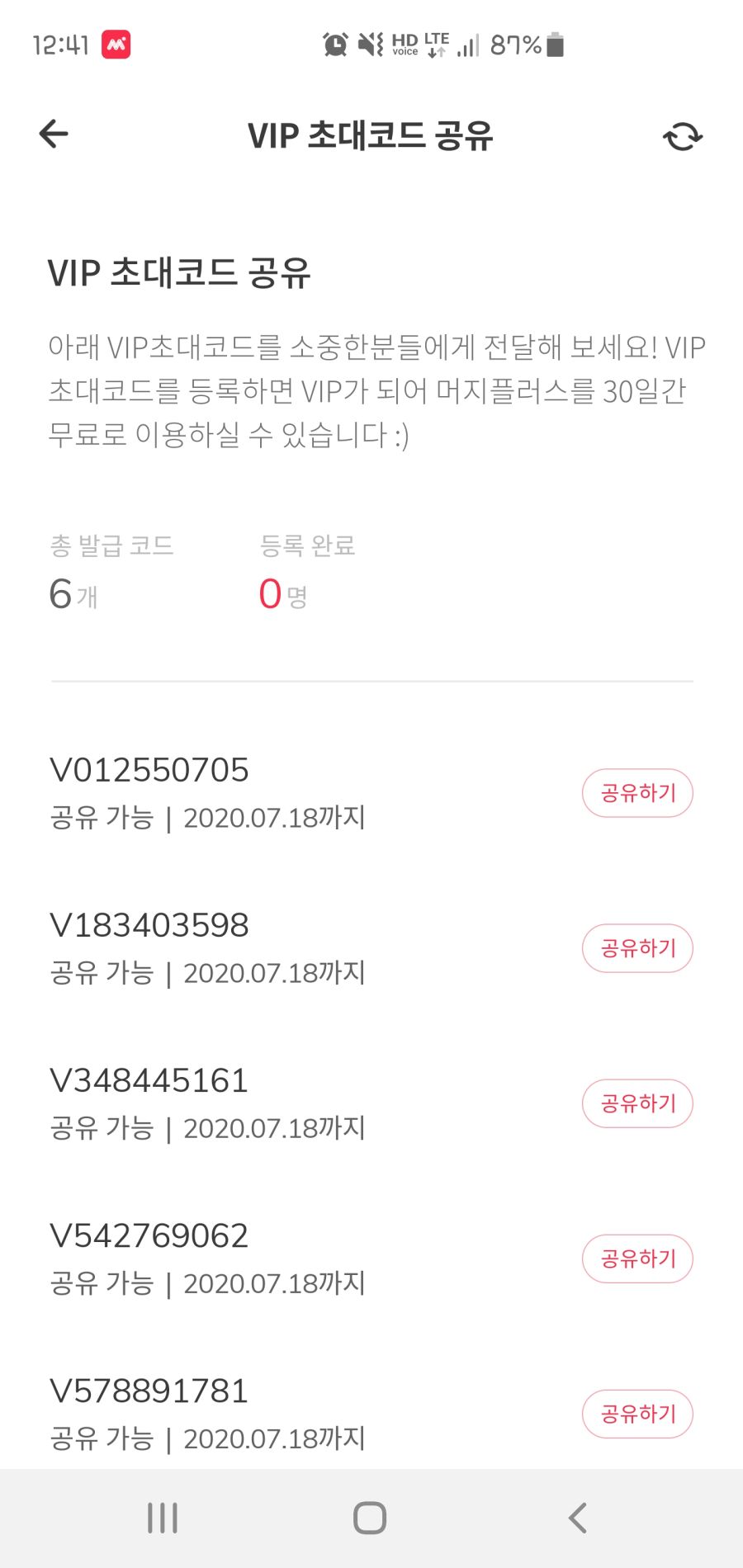The width and height of the screenshot is (743, 1568).
Task: Tap 공유하기 next to code V542769062
Action: [x=637, y=1258]
